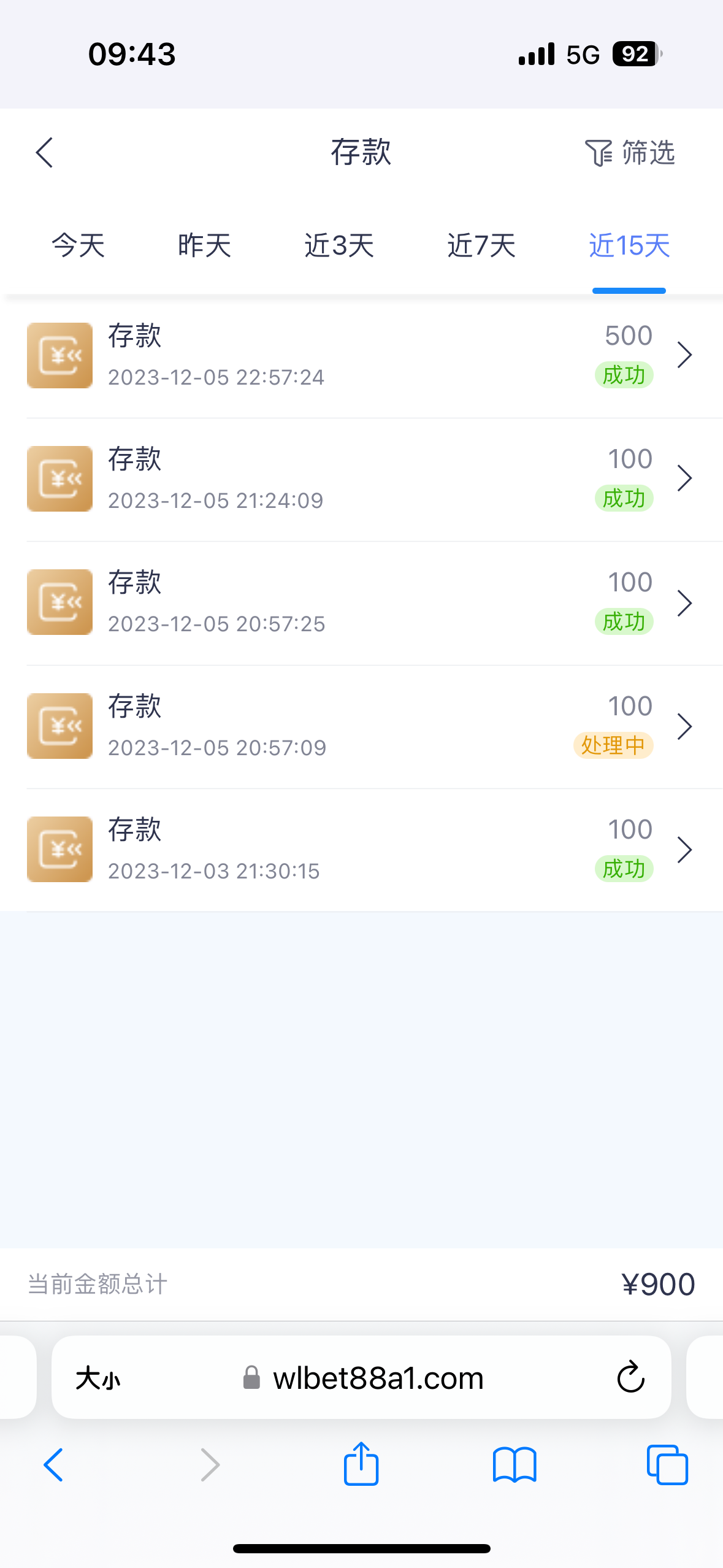Go back in the browser toolbar
Image resolution: width=723 pixels, height=1568 pixels.
click(x=54, y=1465)
